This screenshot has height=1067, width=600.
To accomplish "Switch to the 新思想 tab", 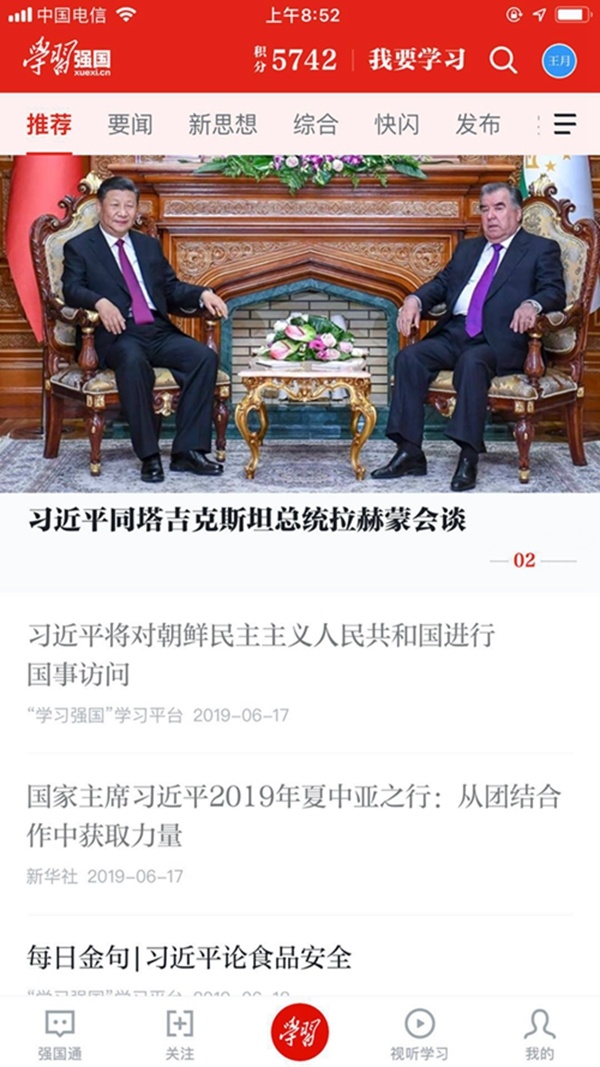I will coord(222,124).
